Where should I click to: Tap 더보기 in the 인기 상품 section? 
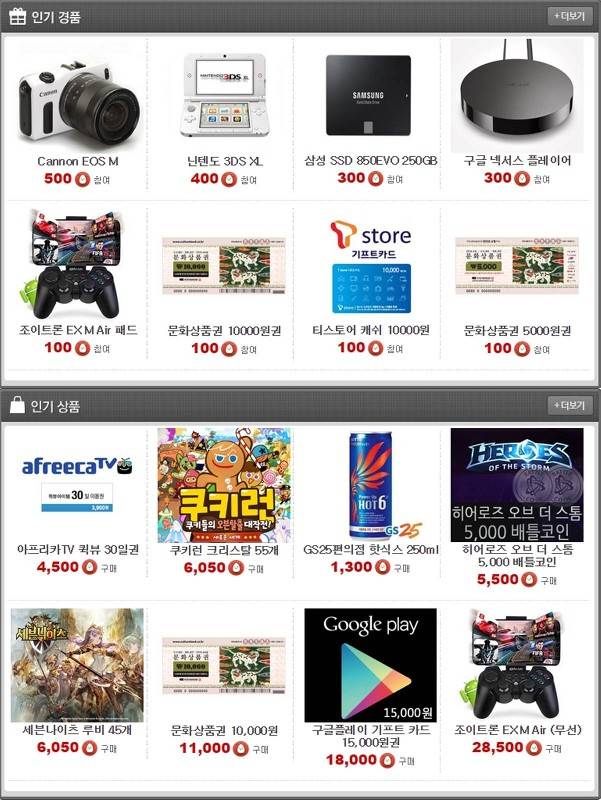point(571,405)
